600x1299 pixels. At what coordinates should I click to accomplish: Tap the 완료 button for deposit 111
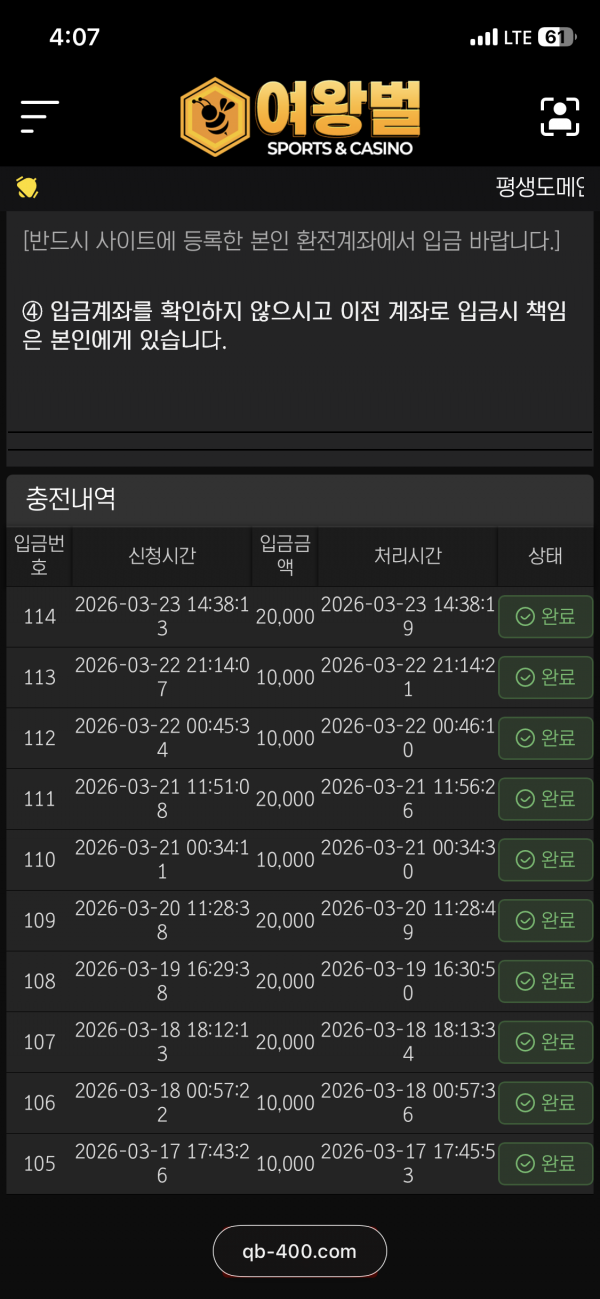click(x=546, y=798)
